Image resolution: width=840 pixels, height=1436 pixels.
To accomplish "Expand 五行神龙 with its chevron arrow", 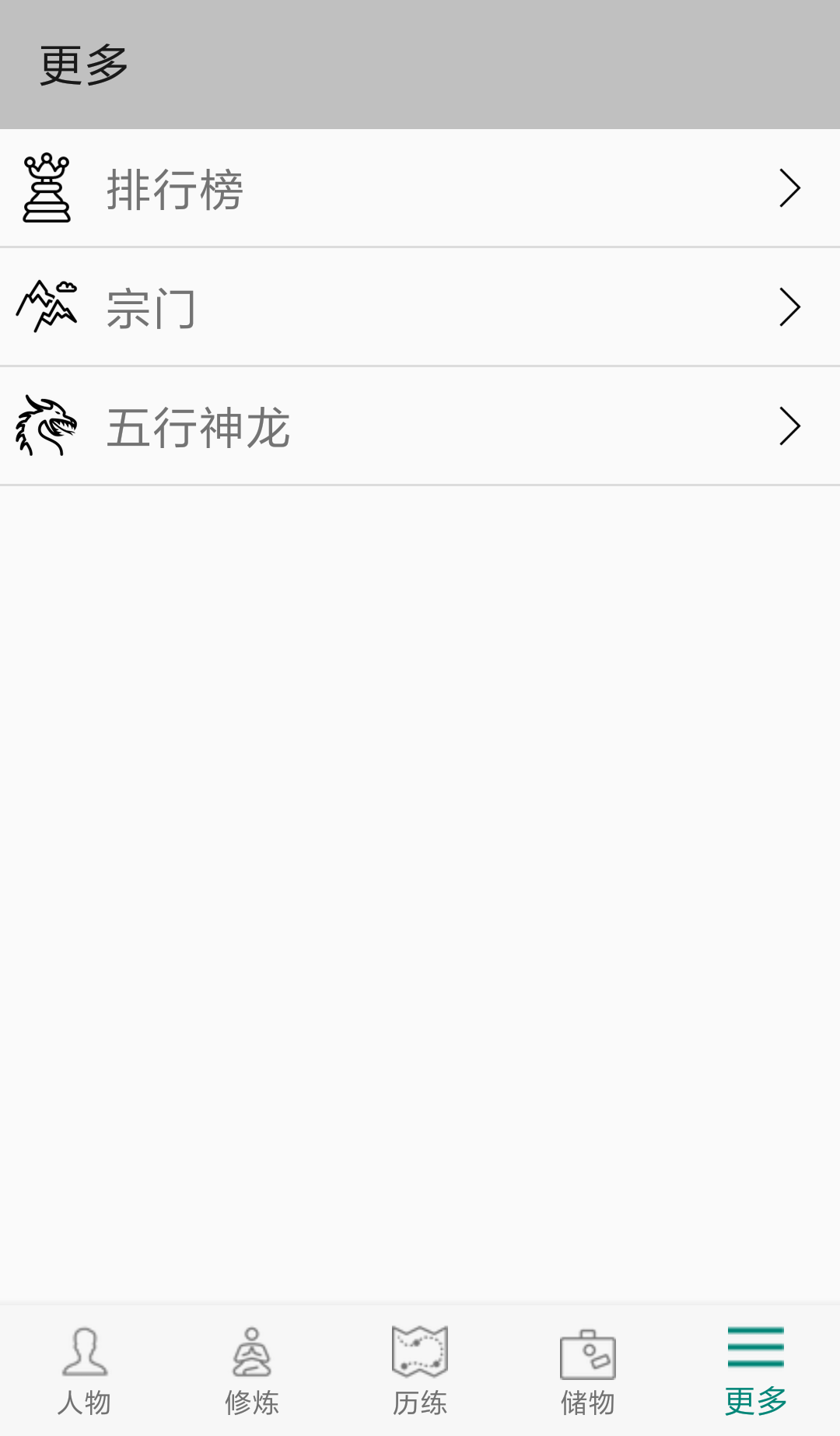I will [790, 426].
